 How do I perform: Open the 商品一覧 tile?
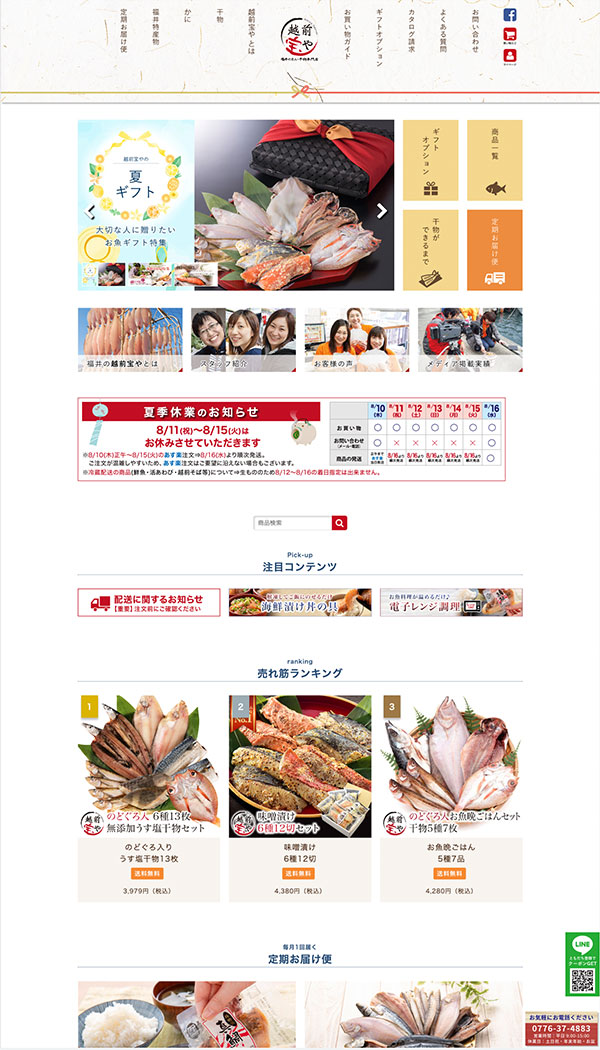tap(494, 160)
